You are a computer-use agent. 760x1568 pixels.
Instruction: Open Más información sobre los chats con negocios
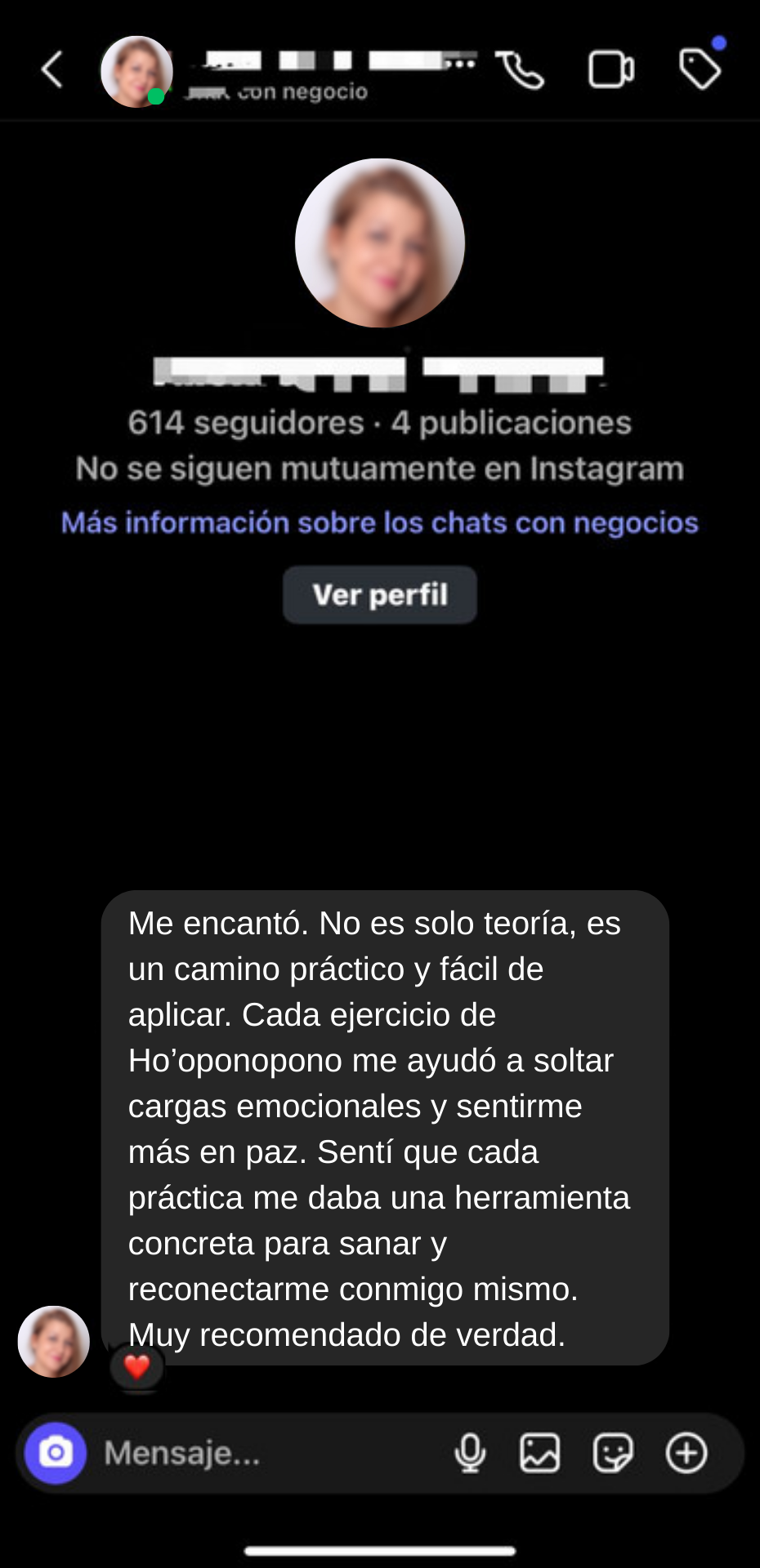[380, 523]
